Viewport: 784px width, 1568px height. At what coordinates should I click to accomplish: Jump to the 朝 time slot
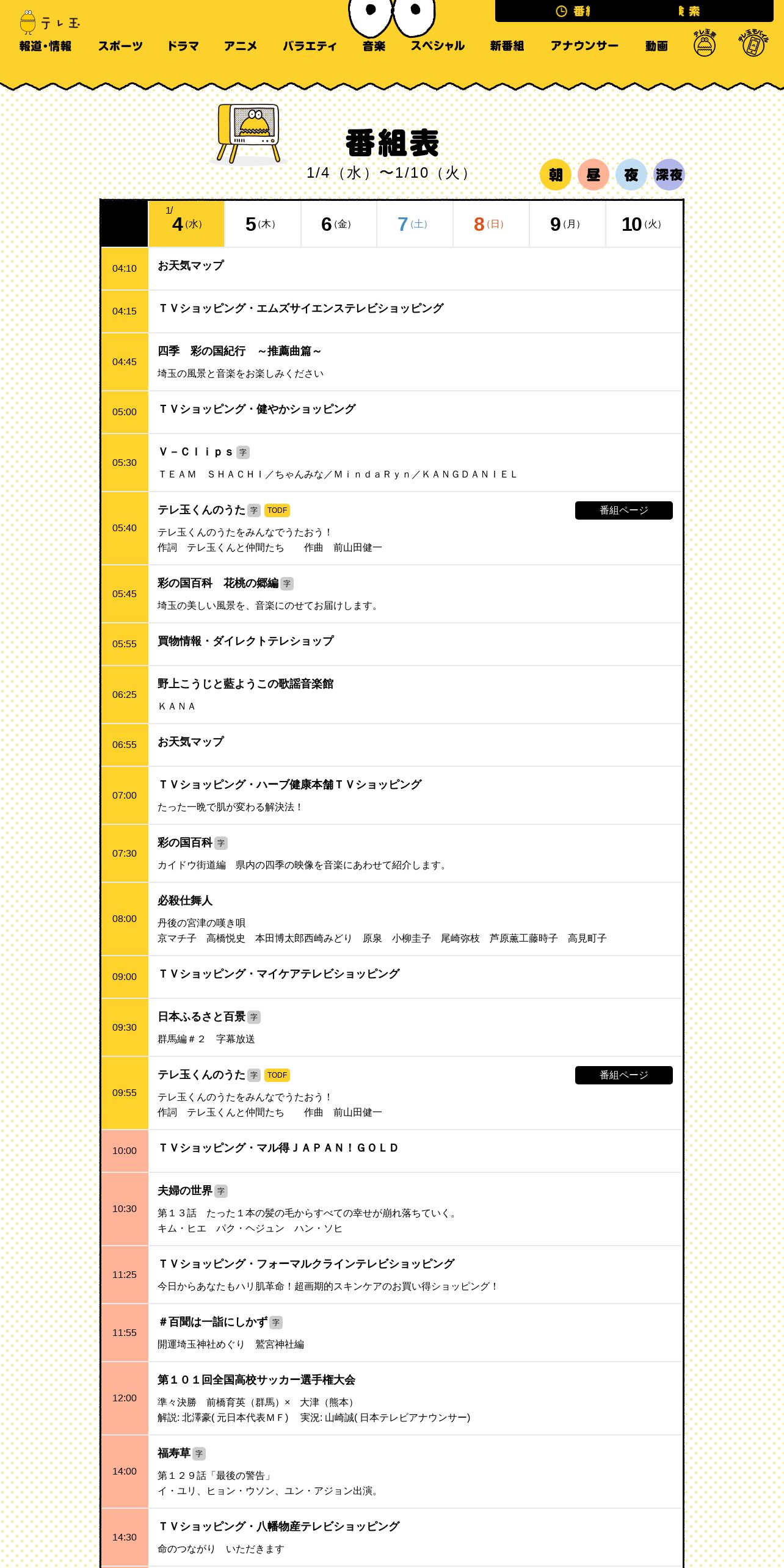556,175
